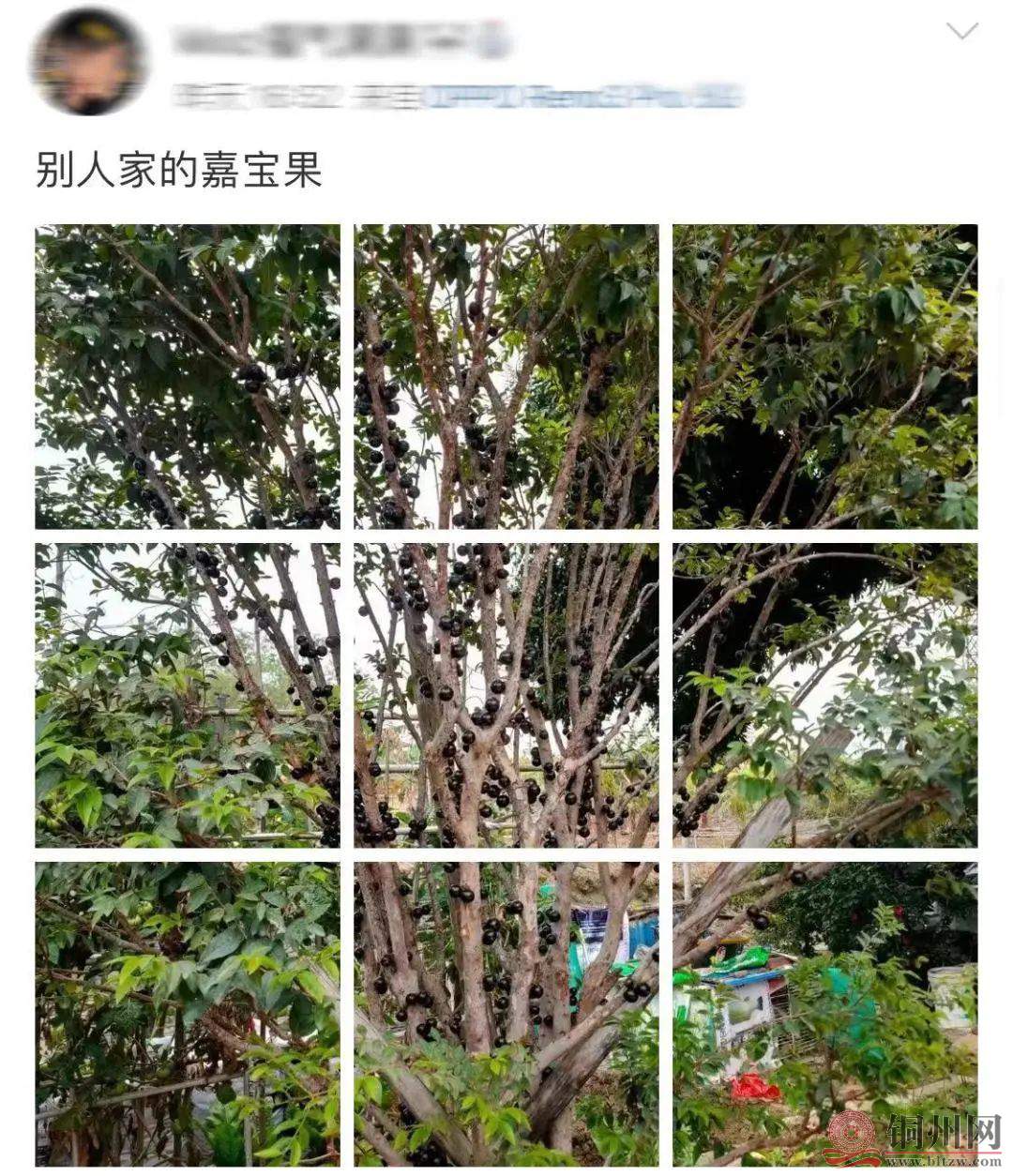This screenshot has width=1013, height=1176.
Task: View the sixth photo in the grid
Action: click(x=824, y=695)
